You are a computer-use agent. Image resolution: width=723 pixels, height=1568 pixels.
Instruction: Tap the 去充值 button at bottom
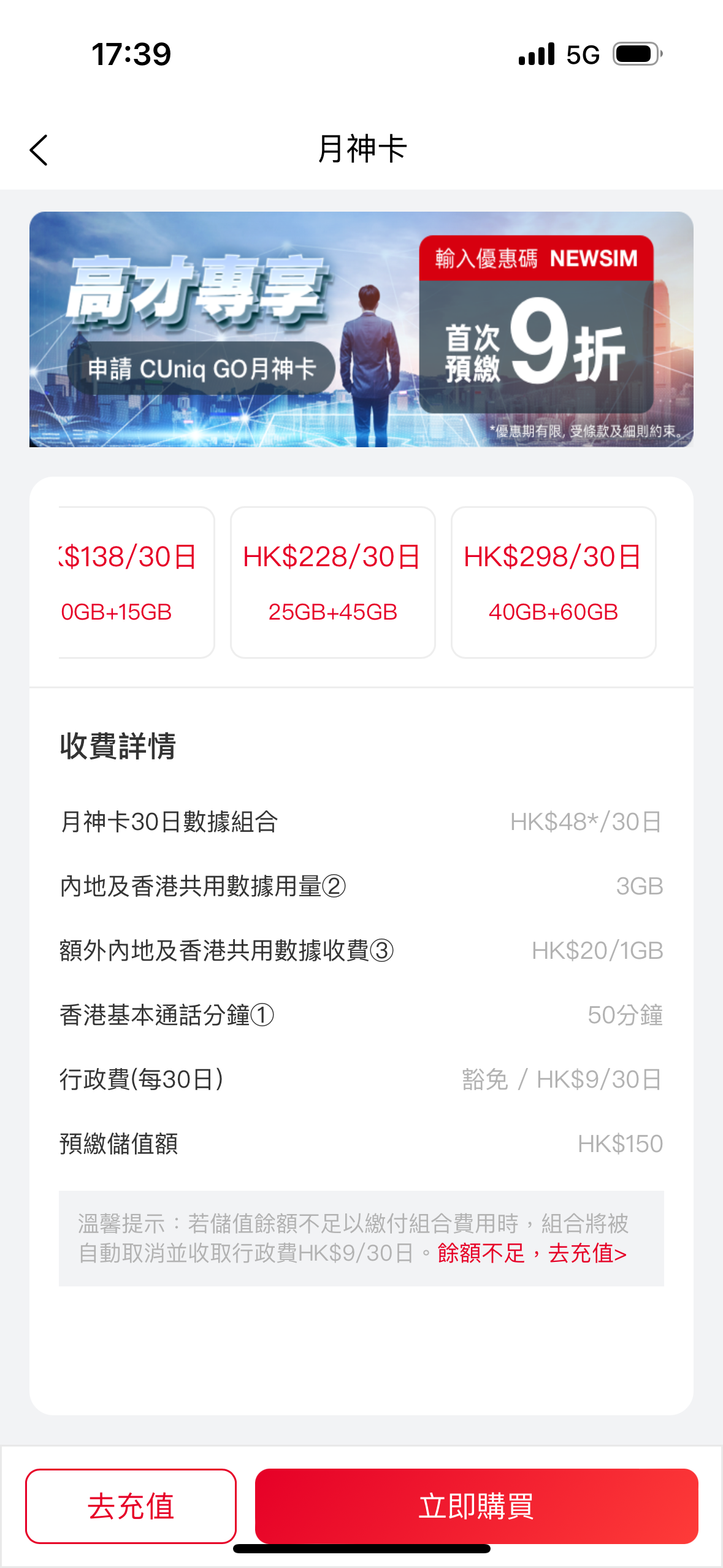click(x=131, y=1506)
